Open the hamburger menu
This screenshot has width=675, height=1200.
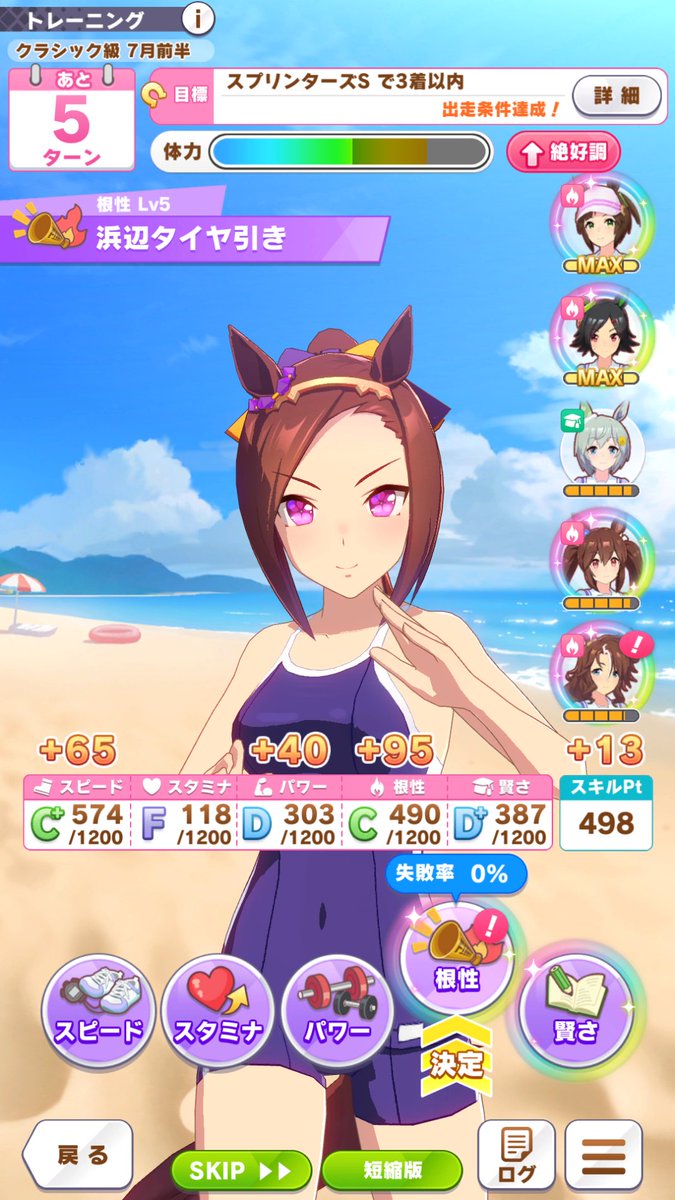603,1154
